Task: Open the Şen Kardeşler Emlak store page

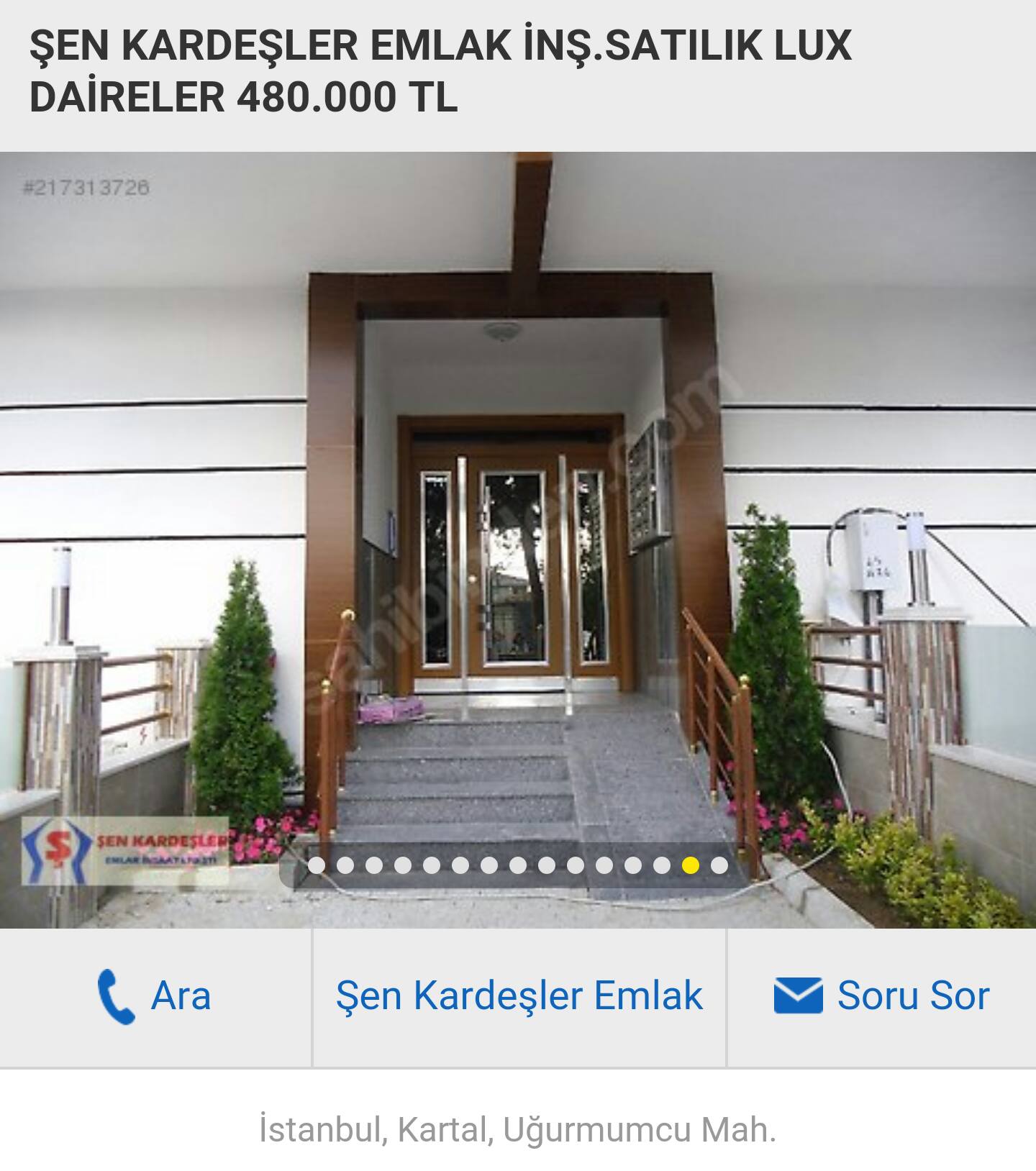Action: 519,997
